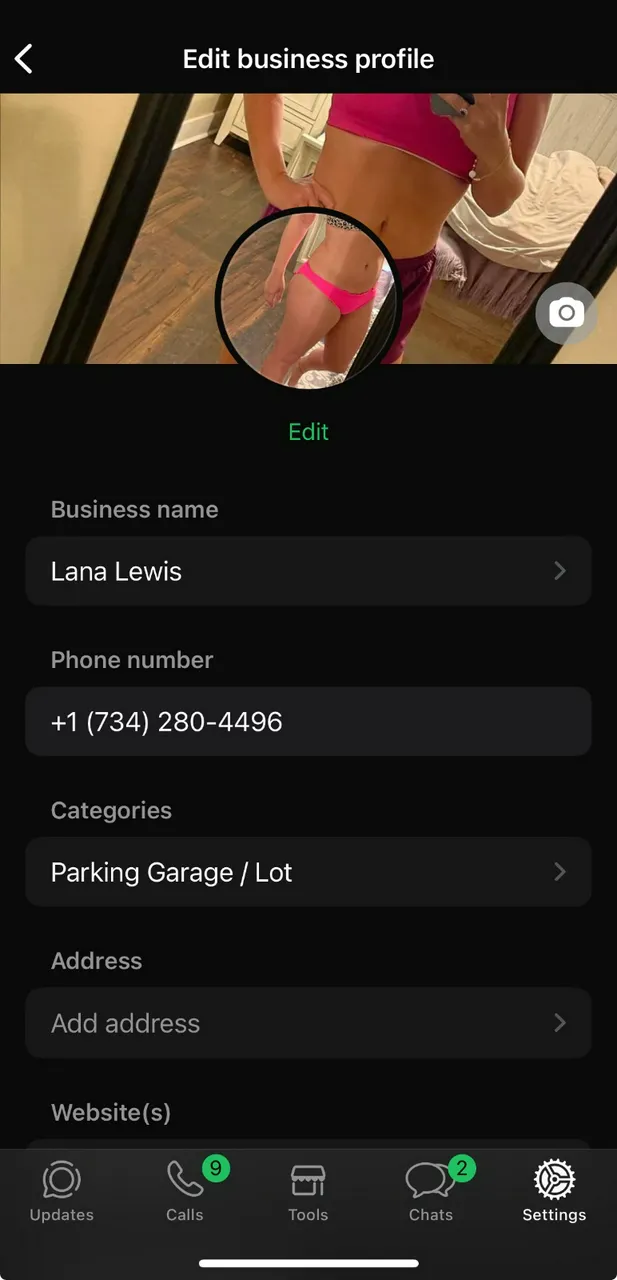Select the Settings tab
The height and width of the screenshot is (1280, 617).
(554, 1192)
